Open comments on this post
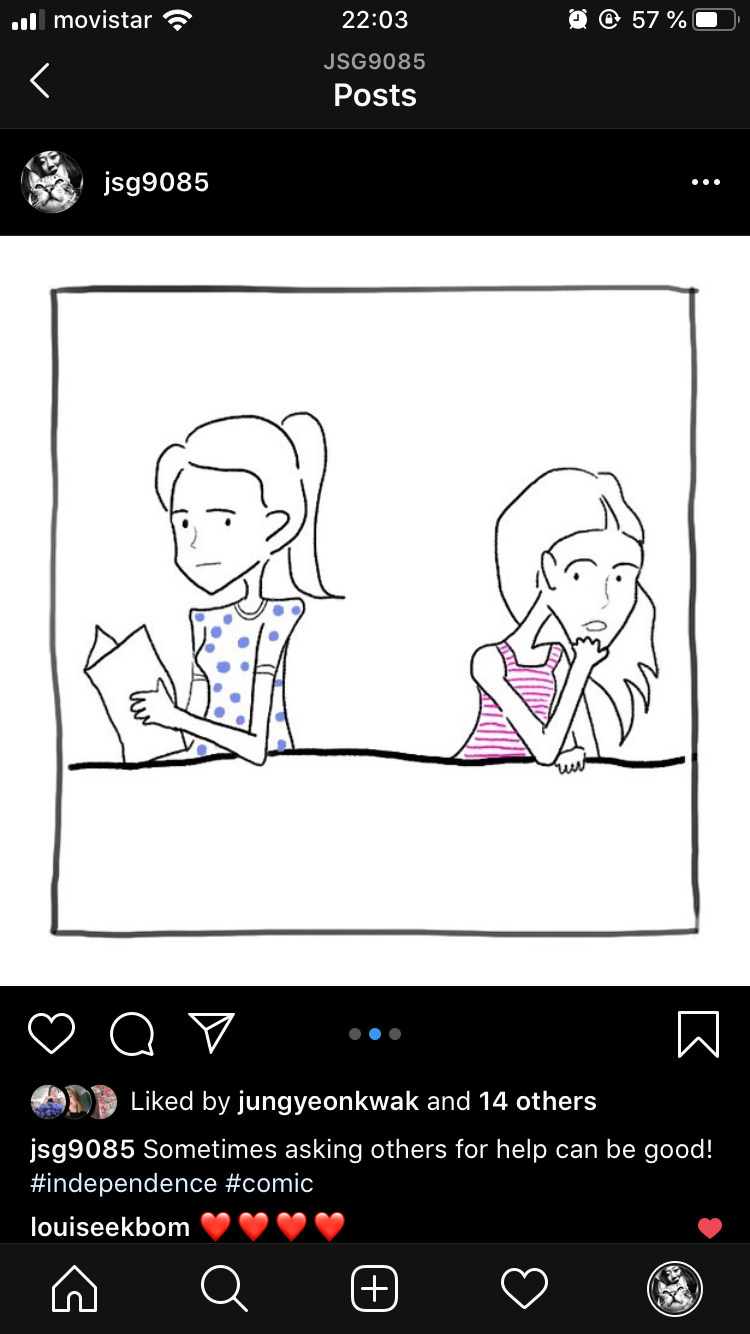 (132, 1033)
